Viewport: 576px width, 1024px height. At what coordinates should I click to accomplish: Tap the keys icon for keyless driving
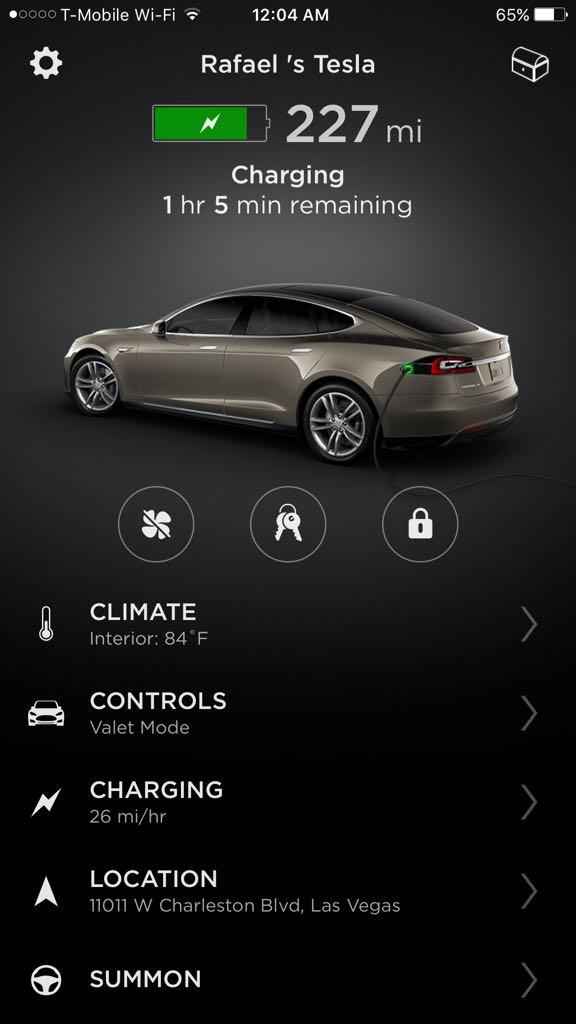(288, 524)
